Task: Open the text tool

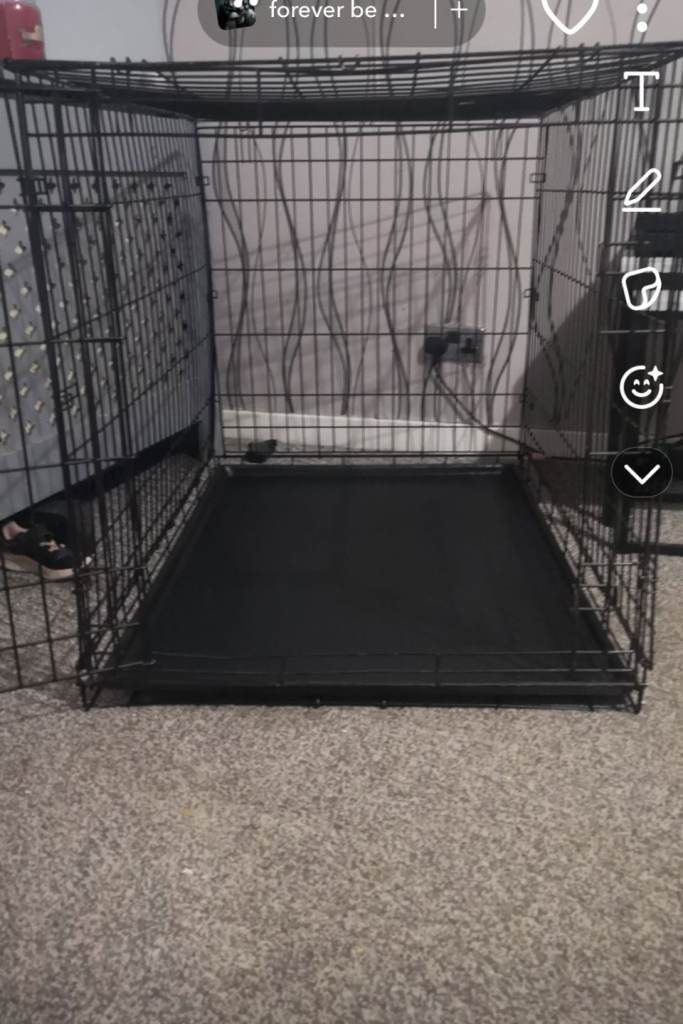Action: tap(641, 91)
